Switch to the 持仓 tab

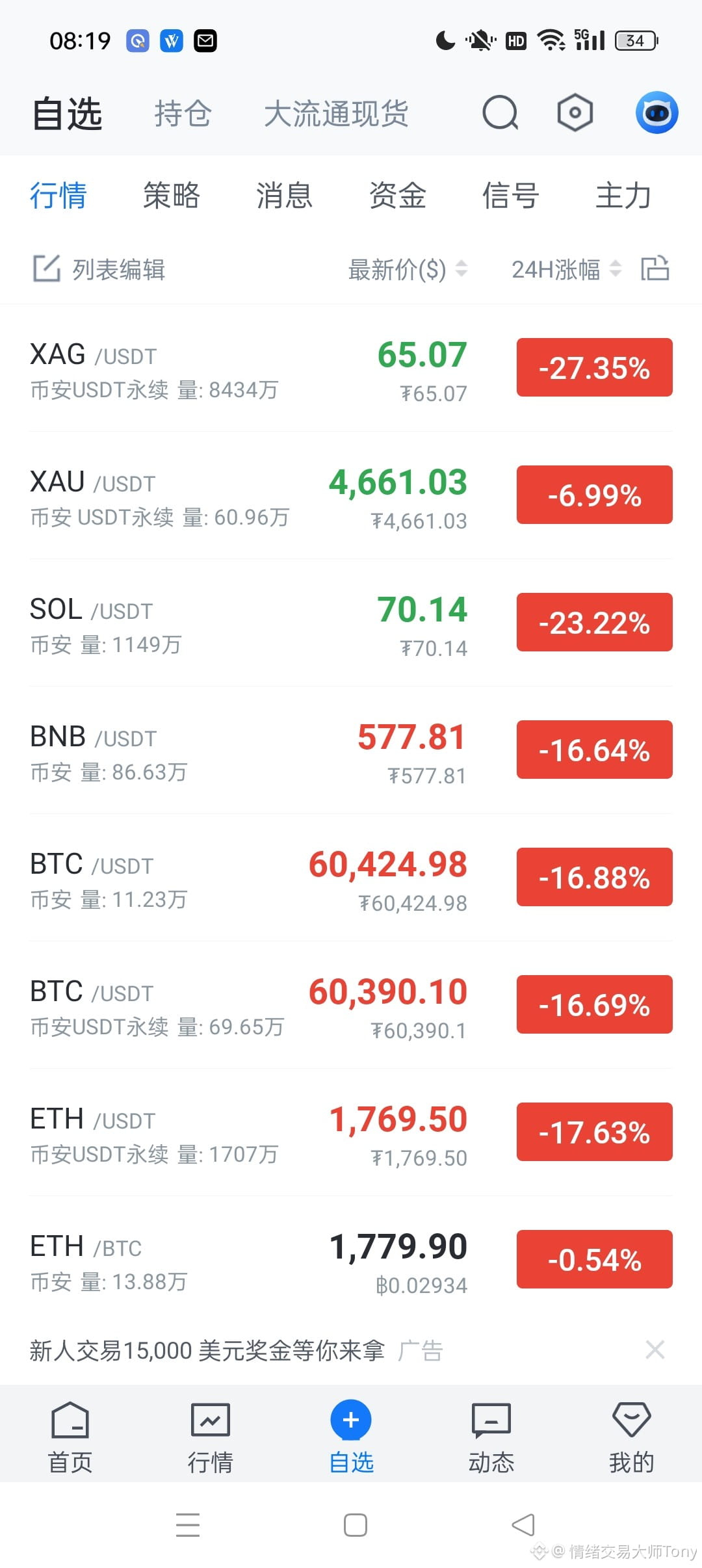[183, 114]
